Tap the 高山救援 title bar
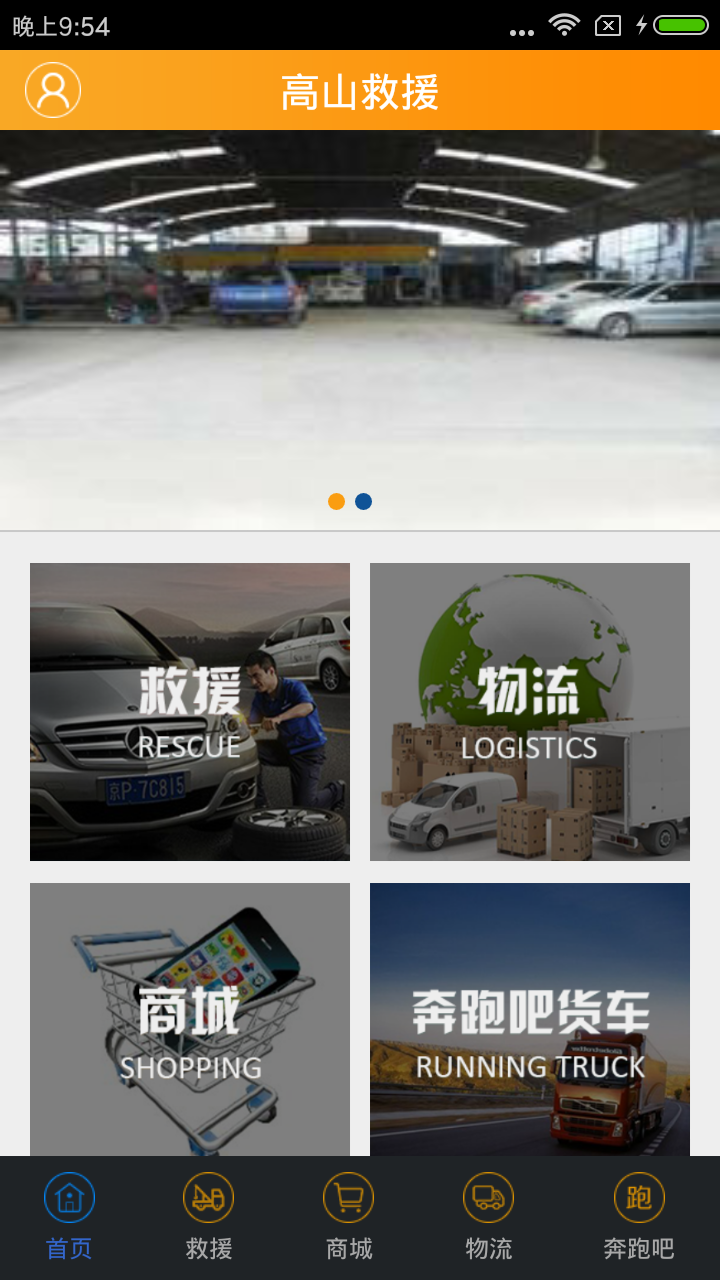The image size is (720, 1280). (360, 89)
